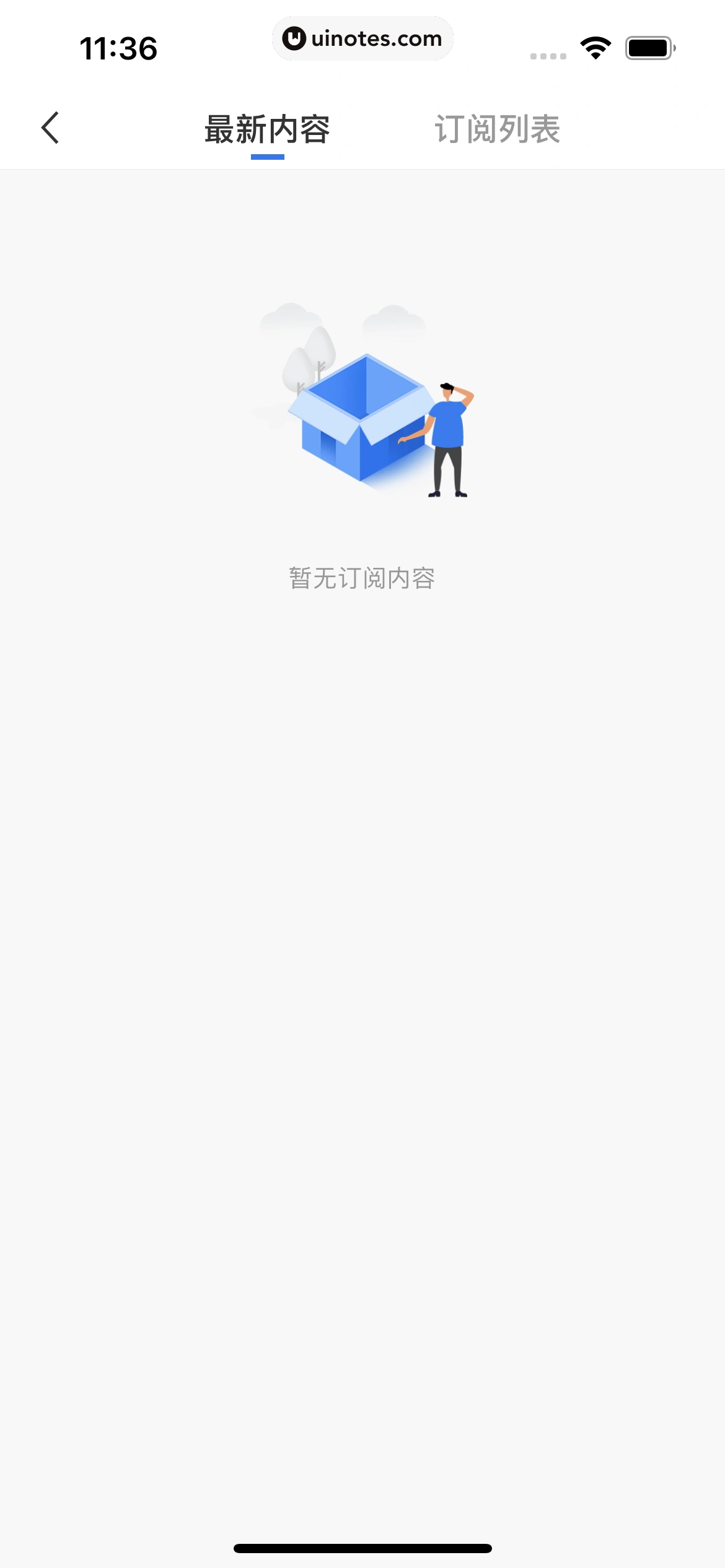This screenshot has width=725, height=1568.
Task: Click the uinotes.com logo icon
Action: click(294, 38)
